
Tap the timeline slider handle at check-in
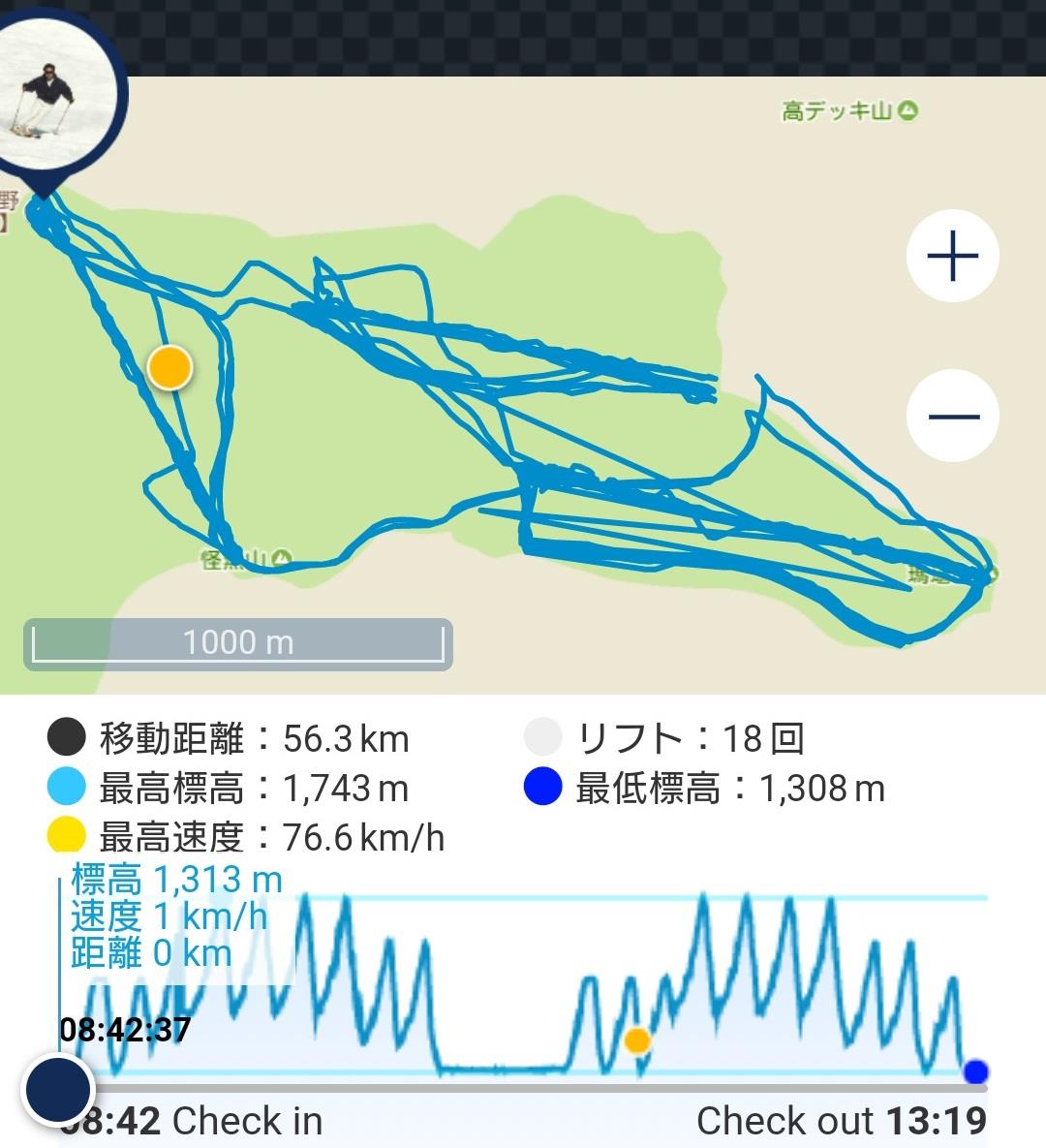[58, 1089]
